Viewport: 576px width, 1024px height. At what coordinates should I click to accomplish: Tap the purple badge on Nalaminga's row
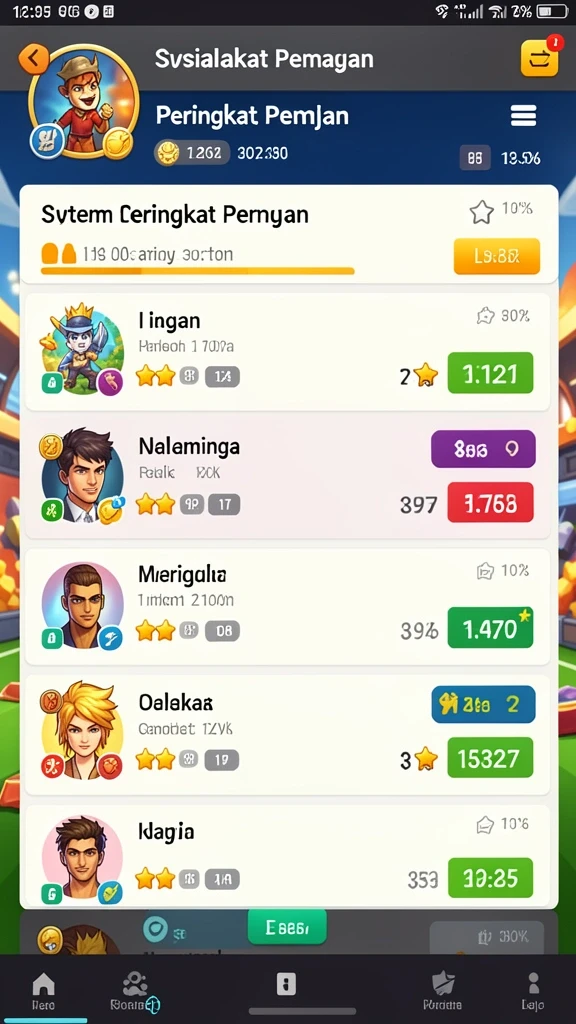pyautogui.click(x=483, y=449)
